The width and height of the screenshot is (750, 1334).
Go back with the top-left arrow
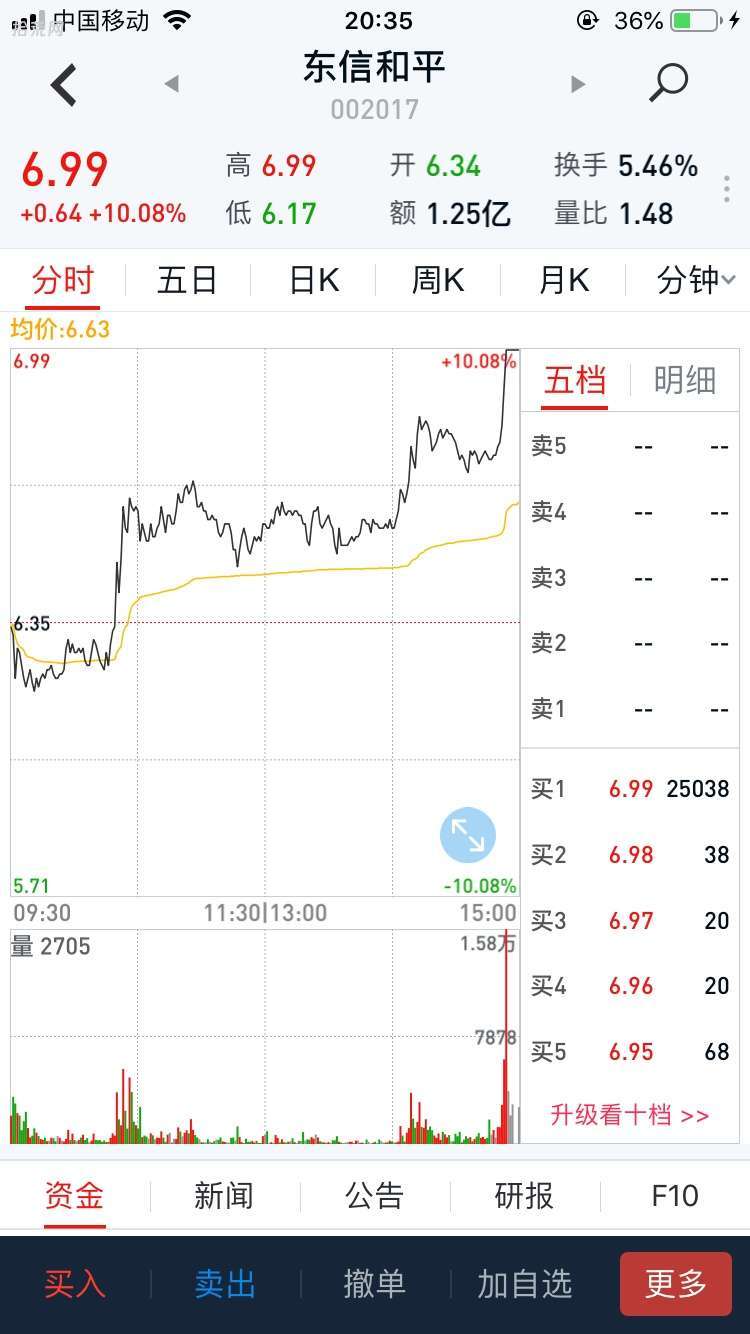point(64,84)
